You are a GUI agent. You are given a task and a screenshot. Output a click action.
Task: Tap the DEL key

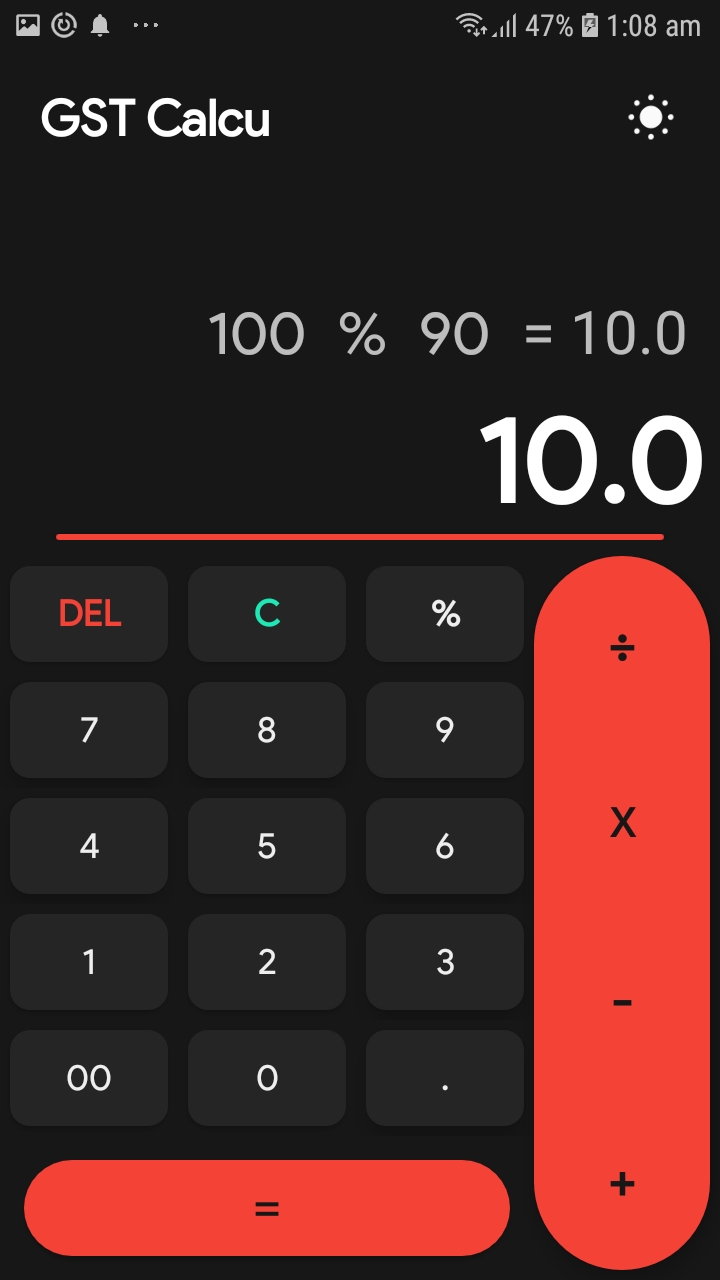(x=89, y=613)
